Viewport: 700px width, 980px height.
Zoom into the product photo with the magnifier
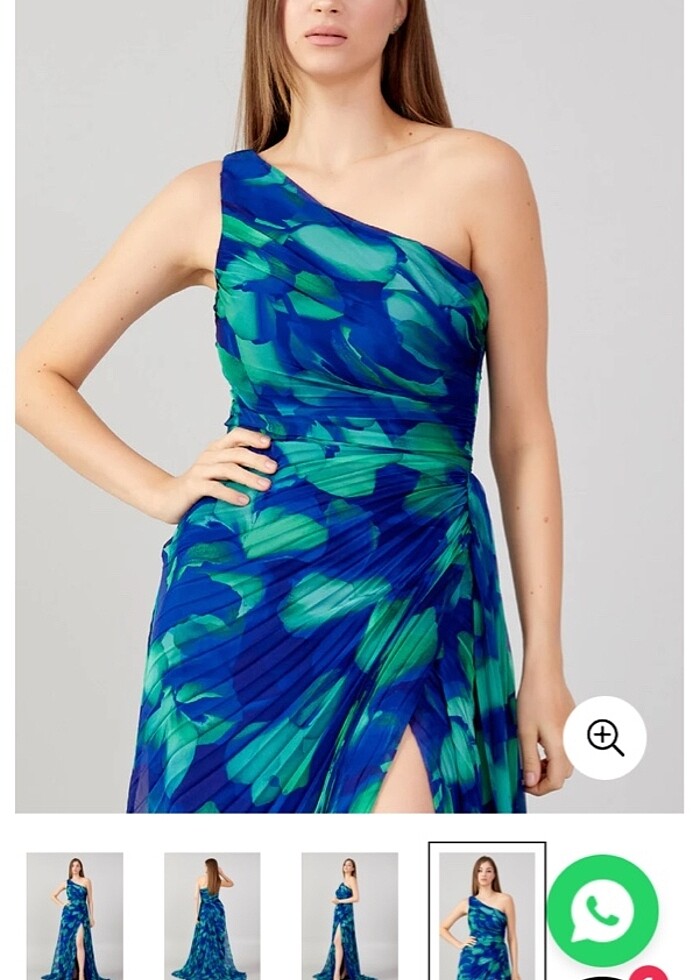tap(604, 738)
